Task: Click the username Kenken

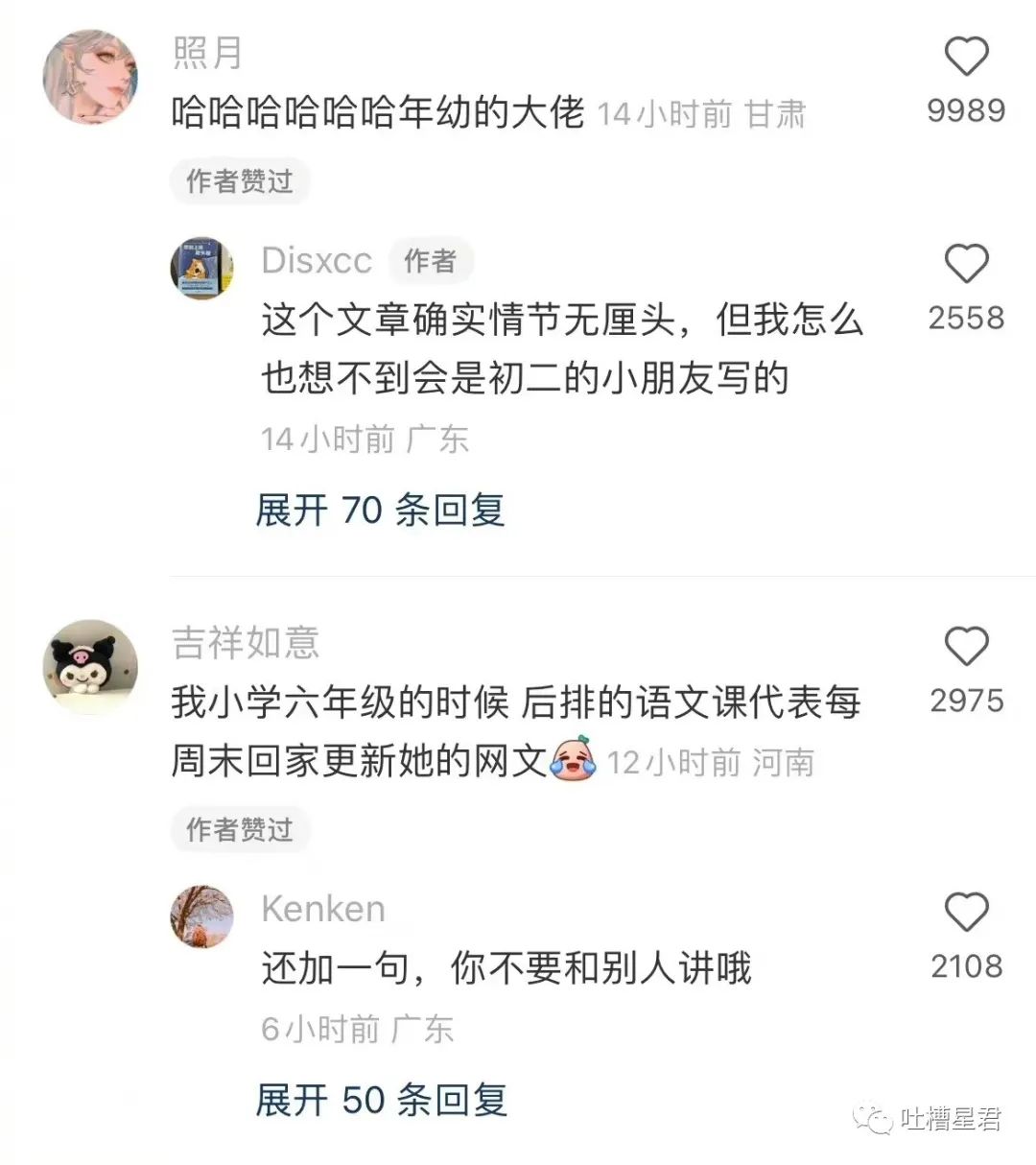Action: click(x=322, y=908)
